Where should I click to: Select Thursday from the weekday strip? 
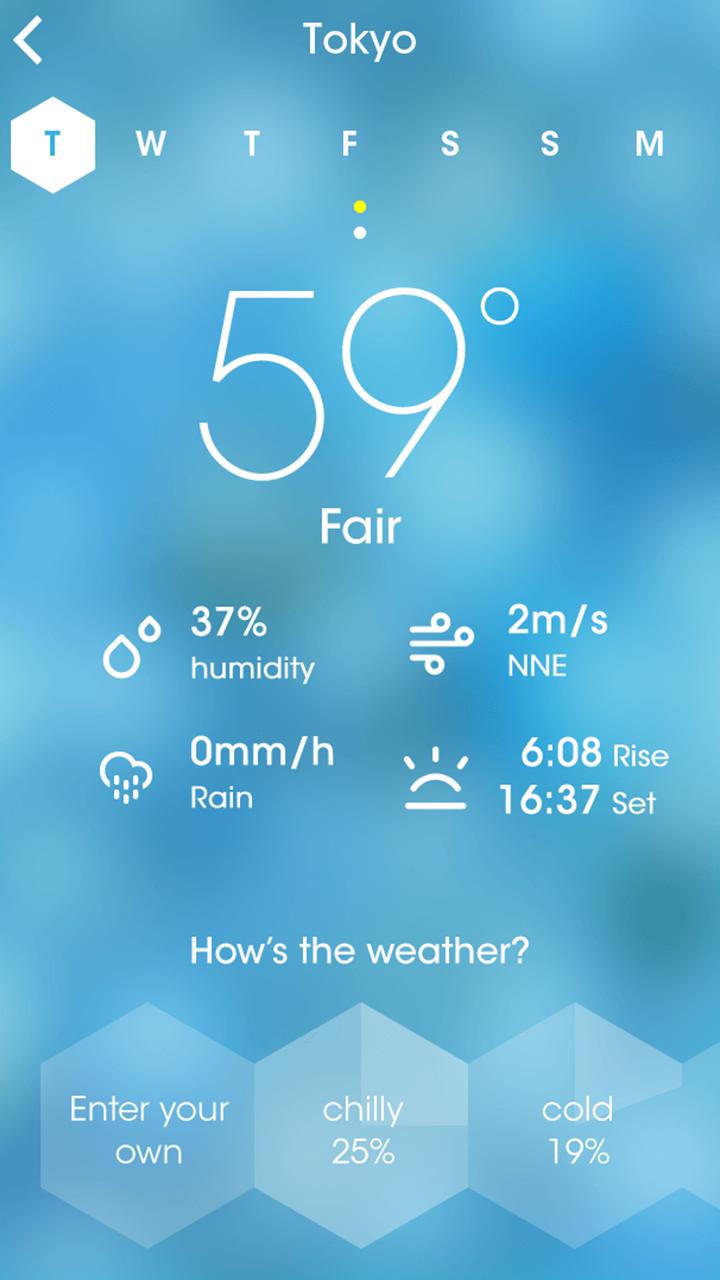point(250,144)
